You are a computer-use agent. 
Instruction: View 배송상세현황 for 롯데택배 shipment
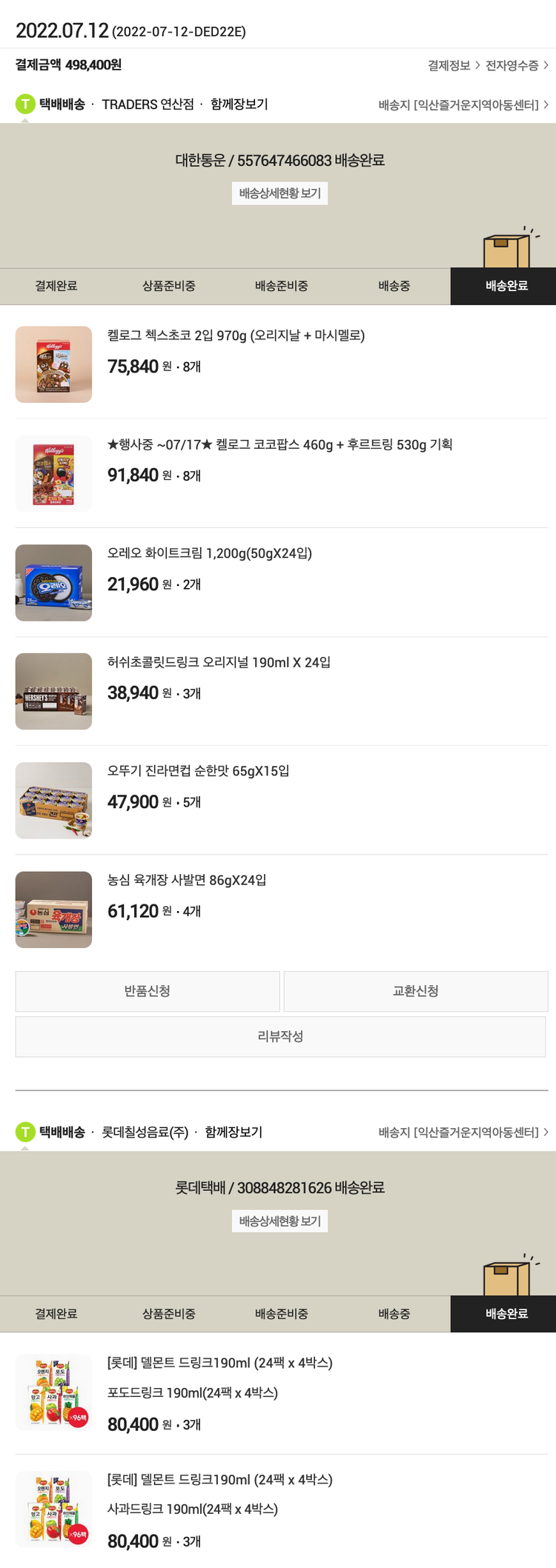pos(279,1221)
